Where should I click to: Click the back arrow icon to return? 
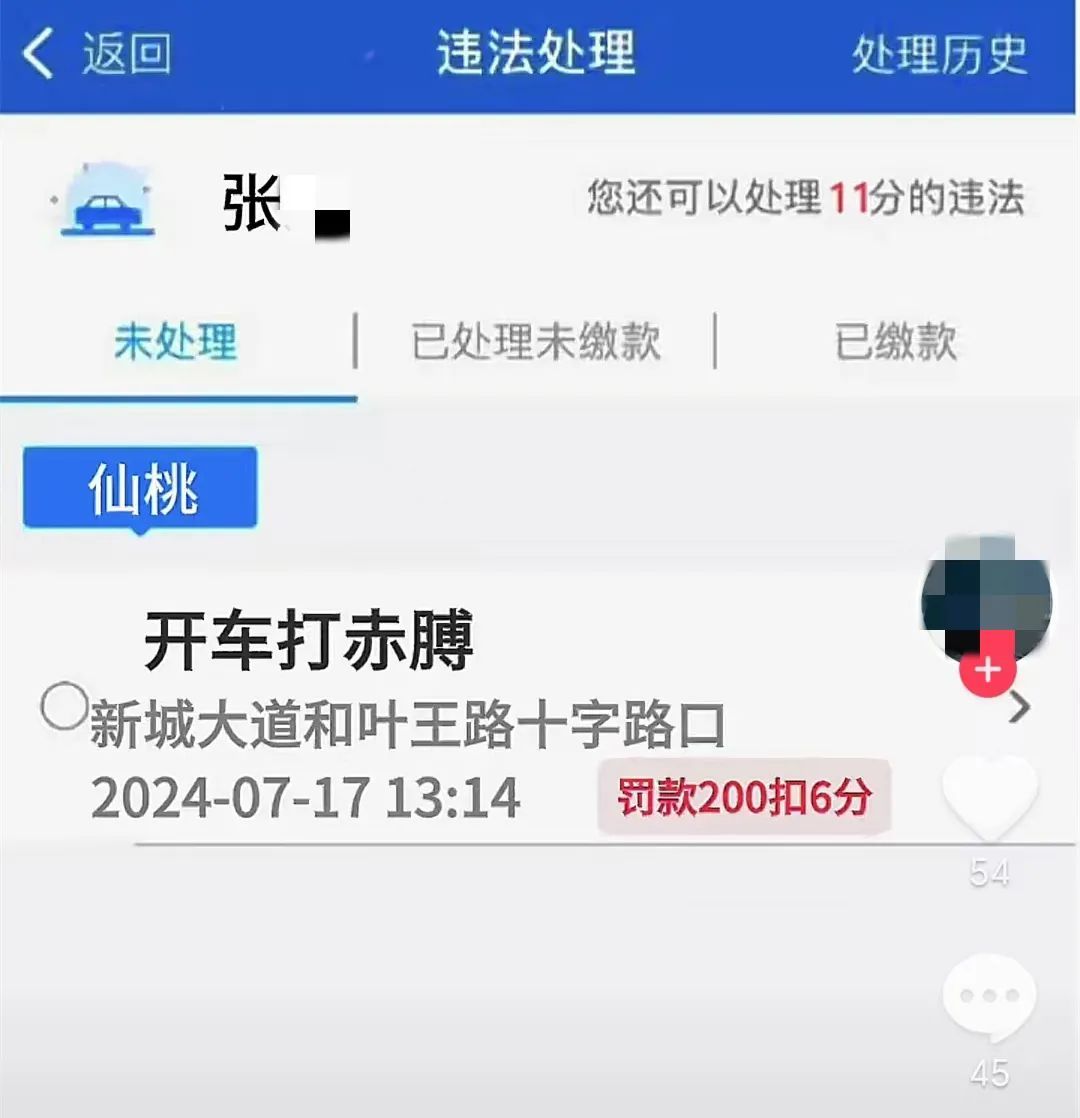coord(40,55)
